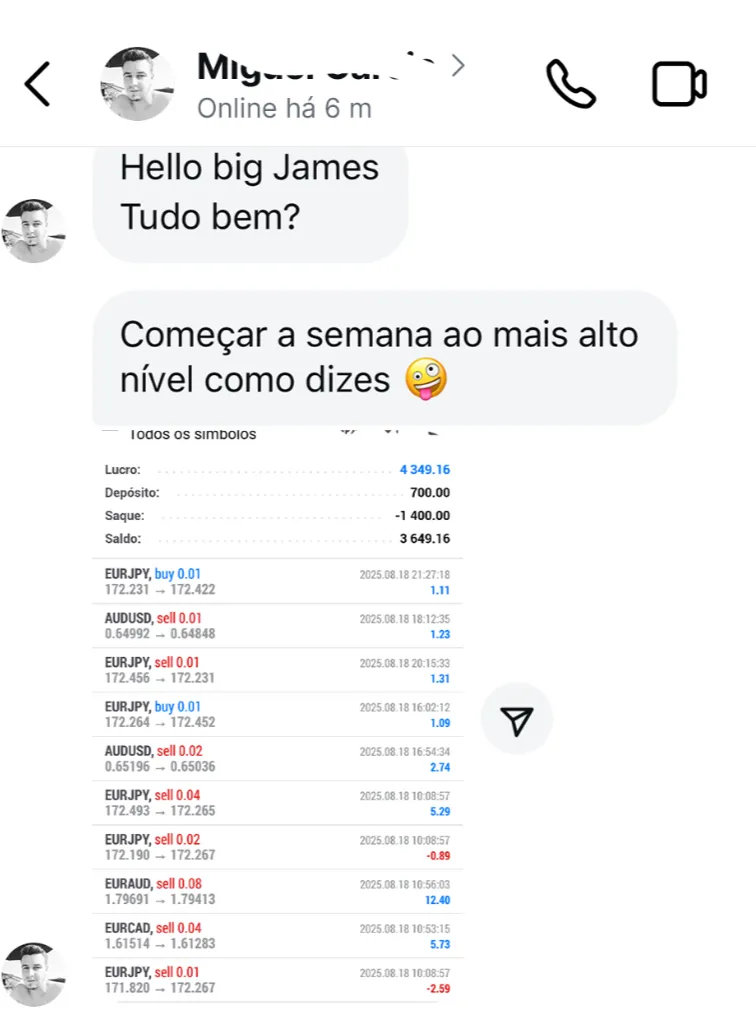Image resolution: width=756 pixels, height=1024 pixels.
Task: Start a video call with Miguel
Action: tap(679, 84)
